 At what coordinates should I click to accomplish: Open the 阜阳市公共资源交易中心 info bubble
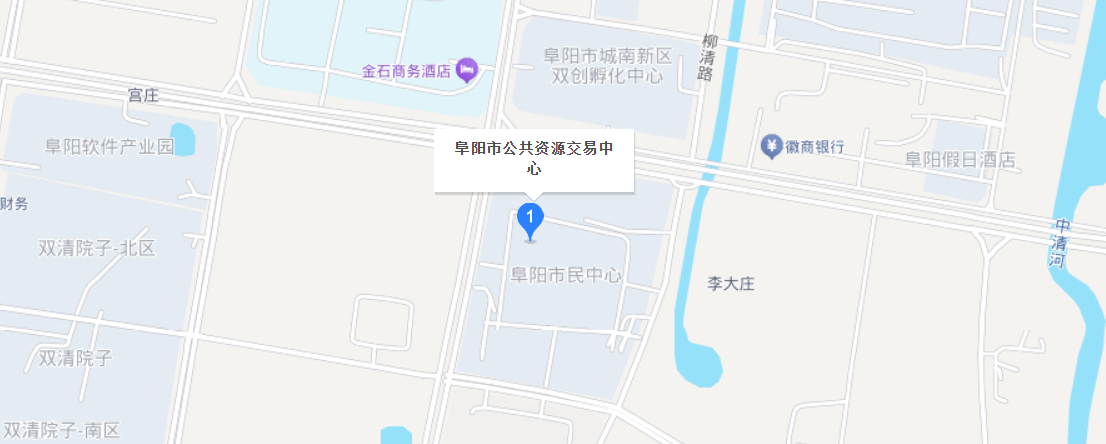pyautogui.click(x=534, y=159)
